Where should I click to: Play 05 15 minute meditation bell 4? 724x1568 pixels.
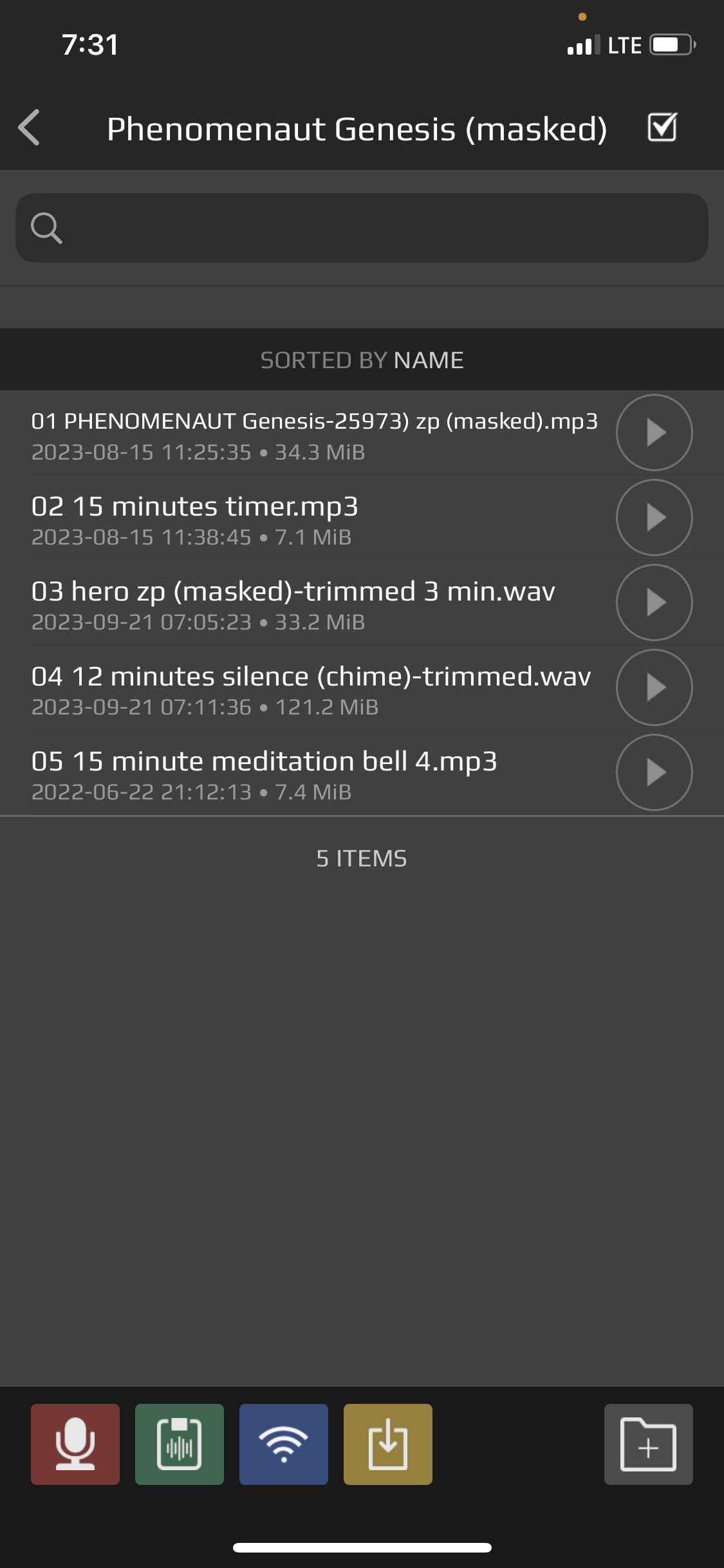(654, 772)
